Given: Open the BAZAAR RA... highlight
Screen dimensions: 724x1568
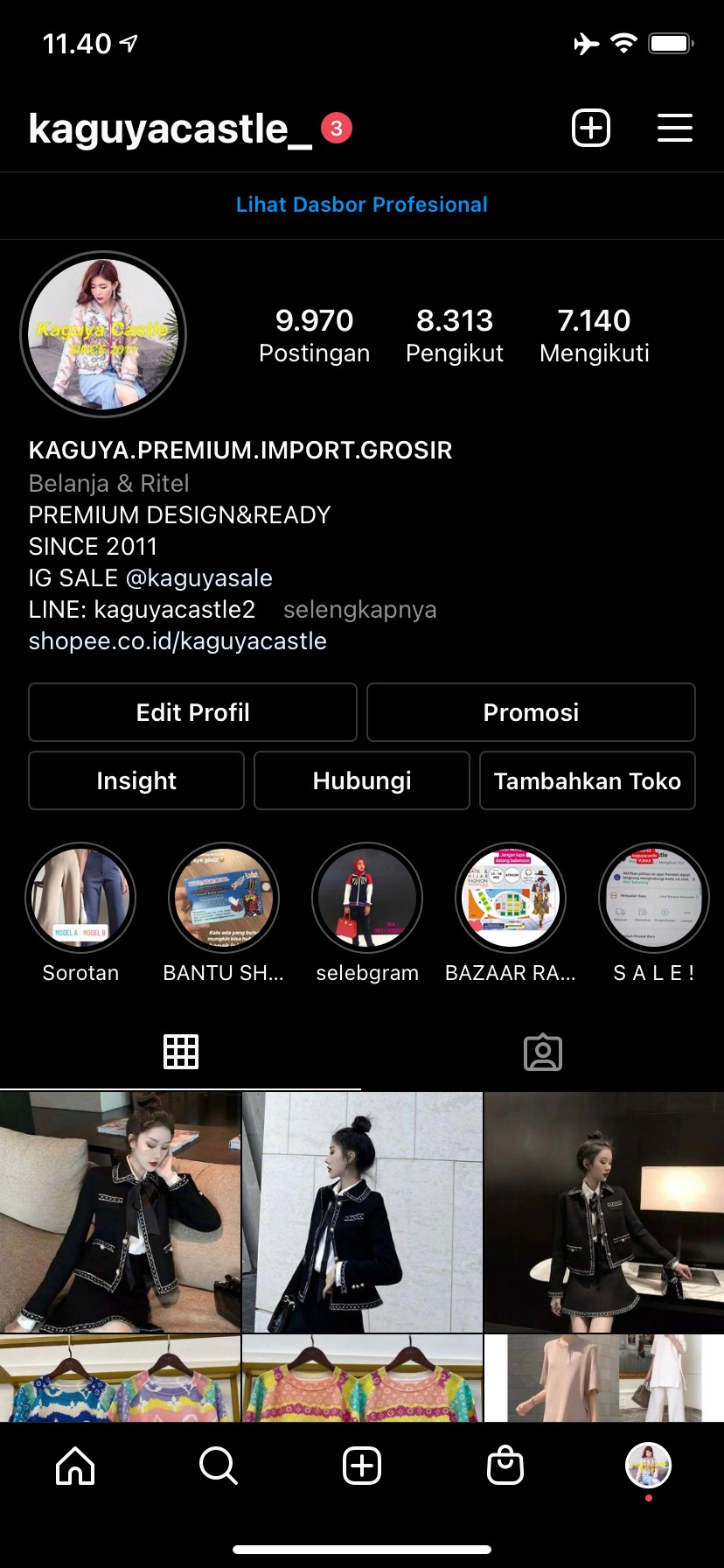Looking at the screenshot, I should (x=511, y=899).
